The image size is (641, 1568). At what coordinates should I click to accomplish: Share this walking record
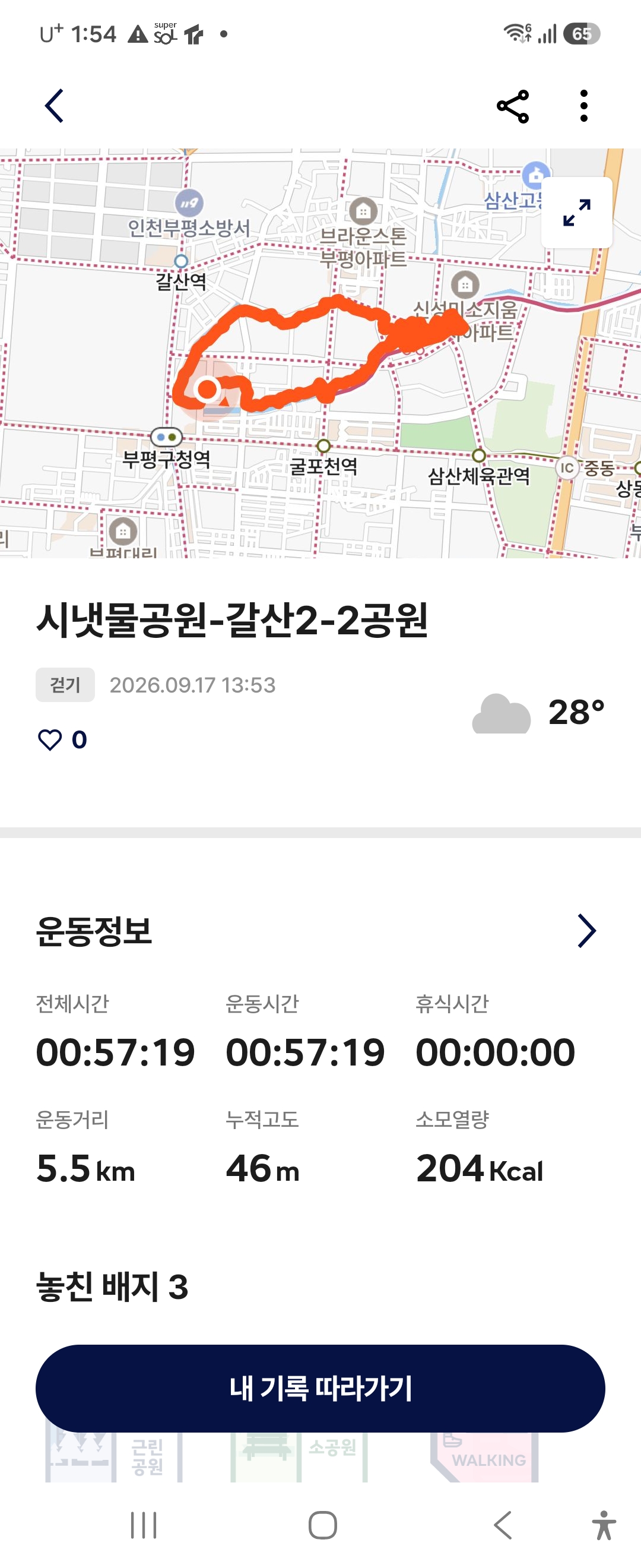[513, 106]
